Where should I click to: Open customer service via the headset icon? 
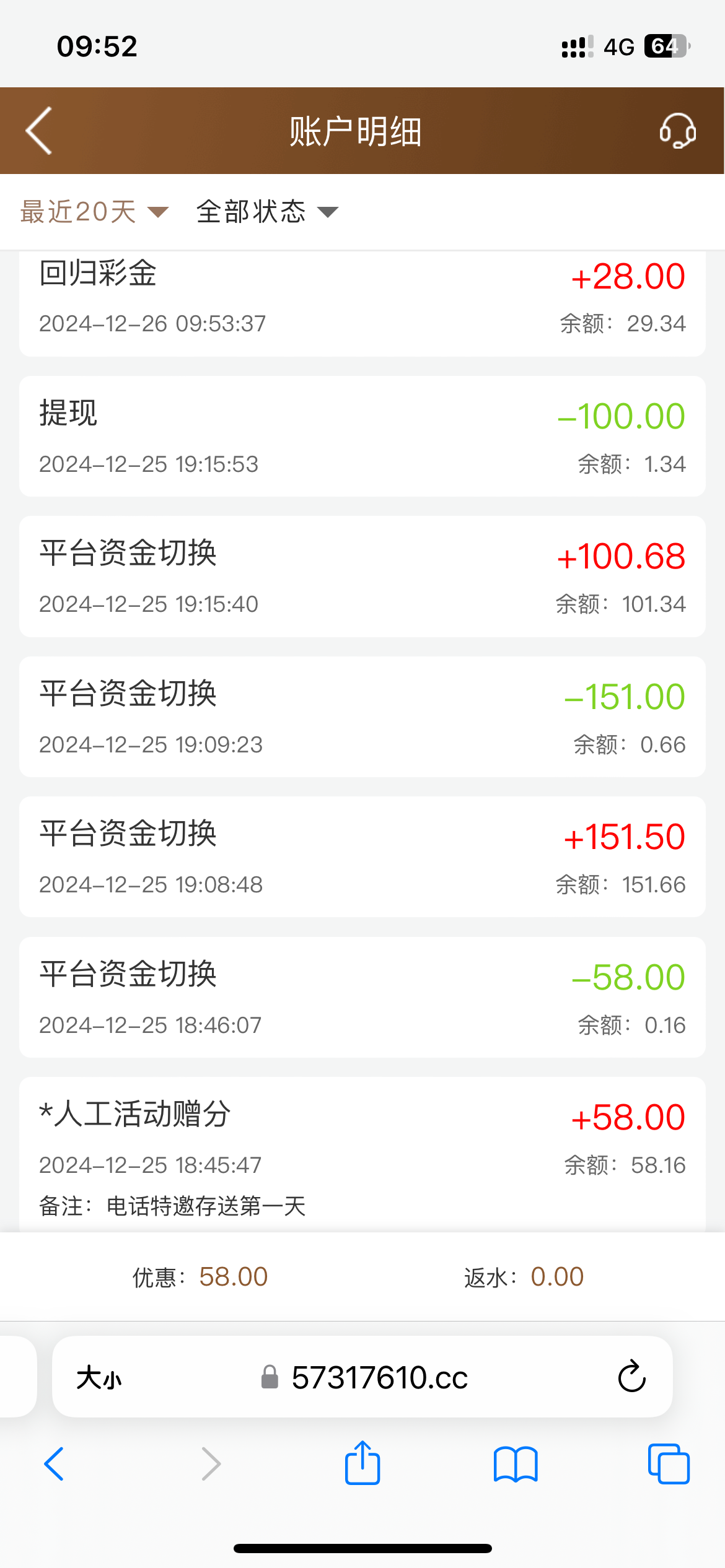678,131
